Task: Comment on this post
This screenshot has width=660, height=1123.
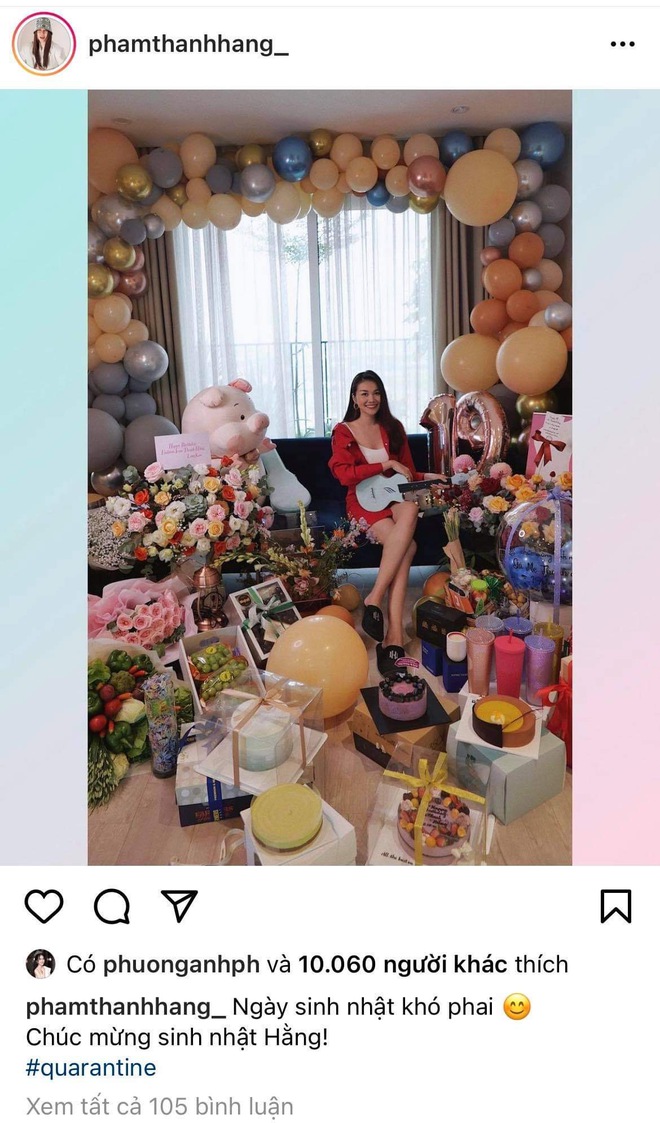Action: tap(112, 906)
